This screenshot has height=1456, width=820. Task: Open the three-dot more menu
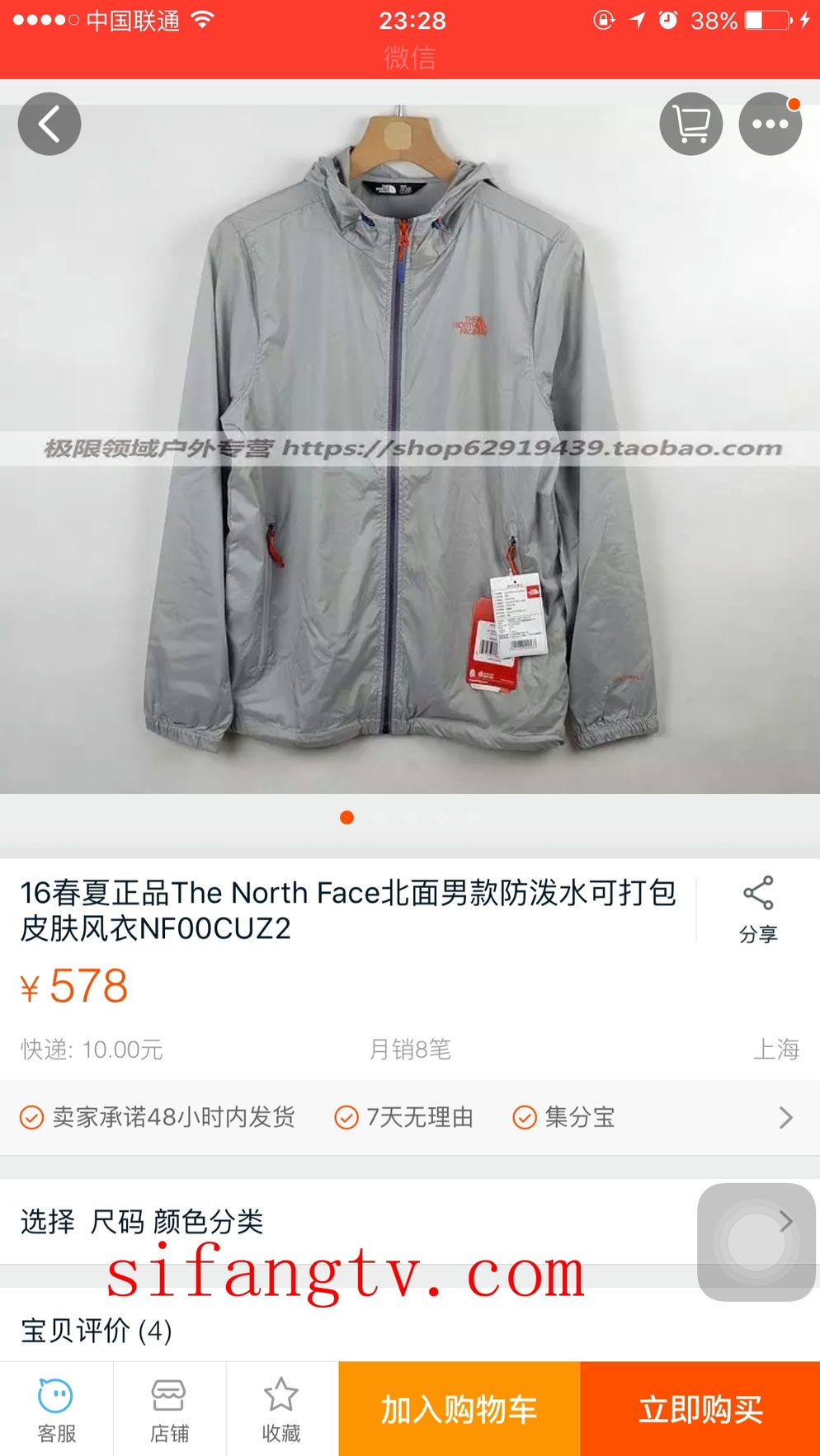pos(770,124)
